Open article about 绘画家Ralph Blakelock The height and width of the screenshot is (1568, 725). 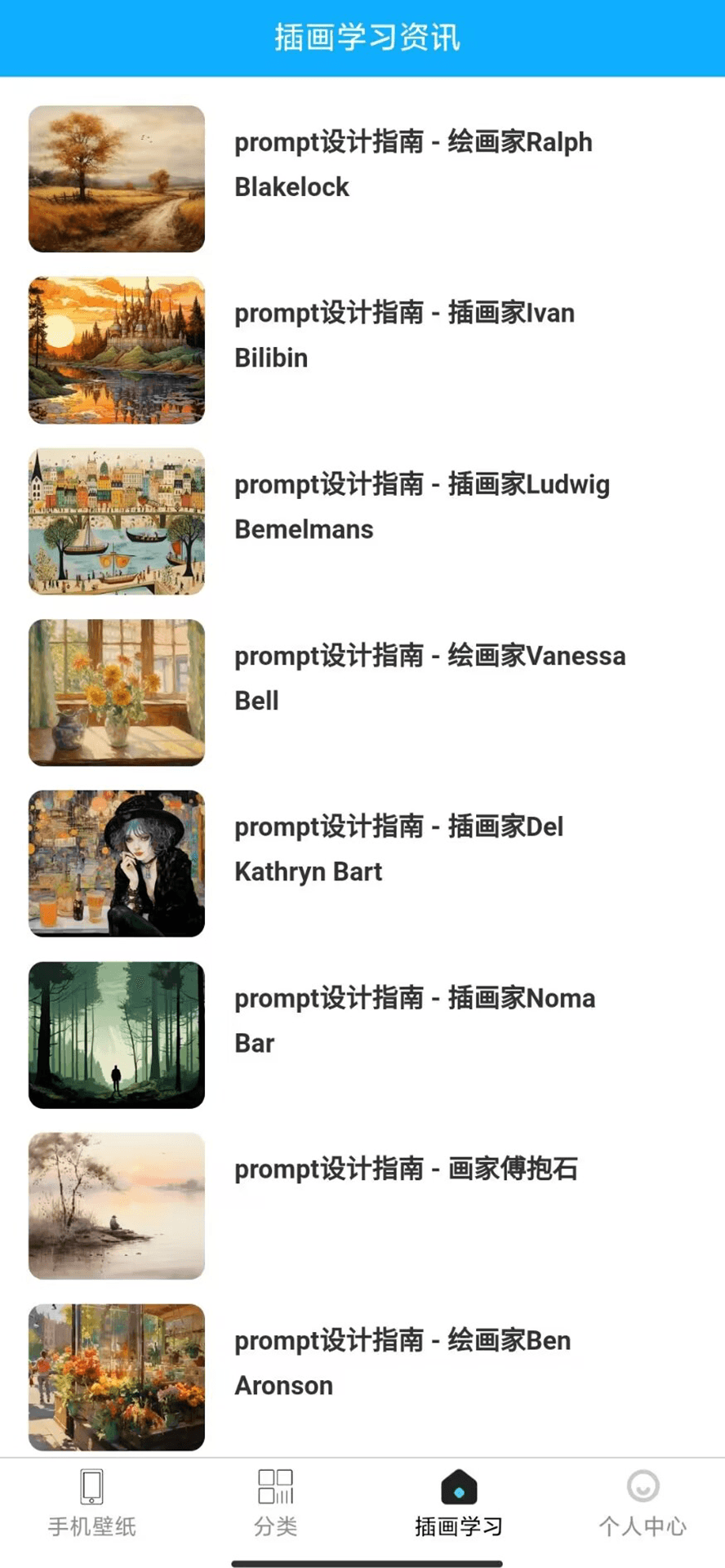[x=413, y=165]
